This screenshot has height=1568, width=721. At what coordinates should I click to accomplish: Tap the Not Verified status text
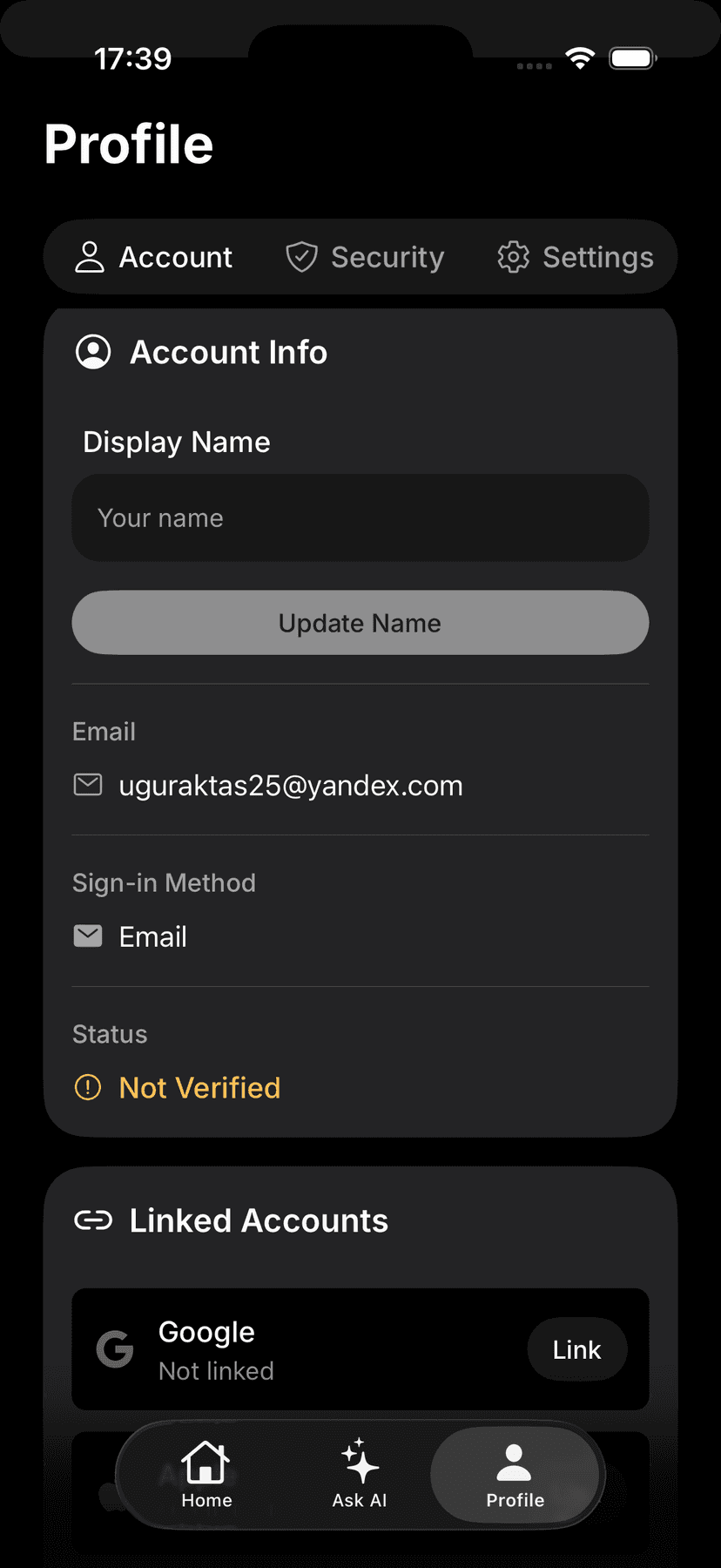[199, 1087]
